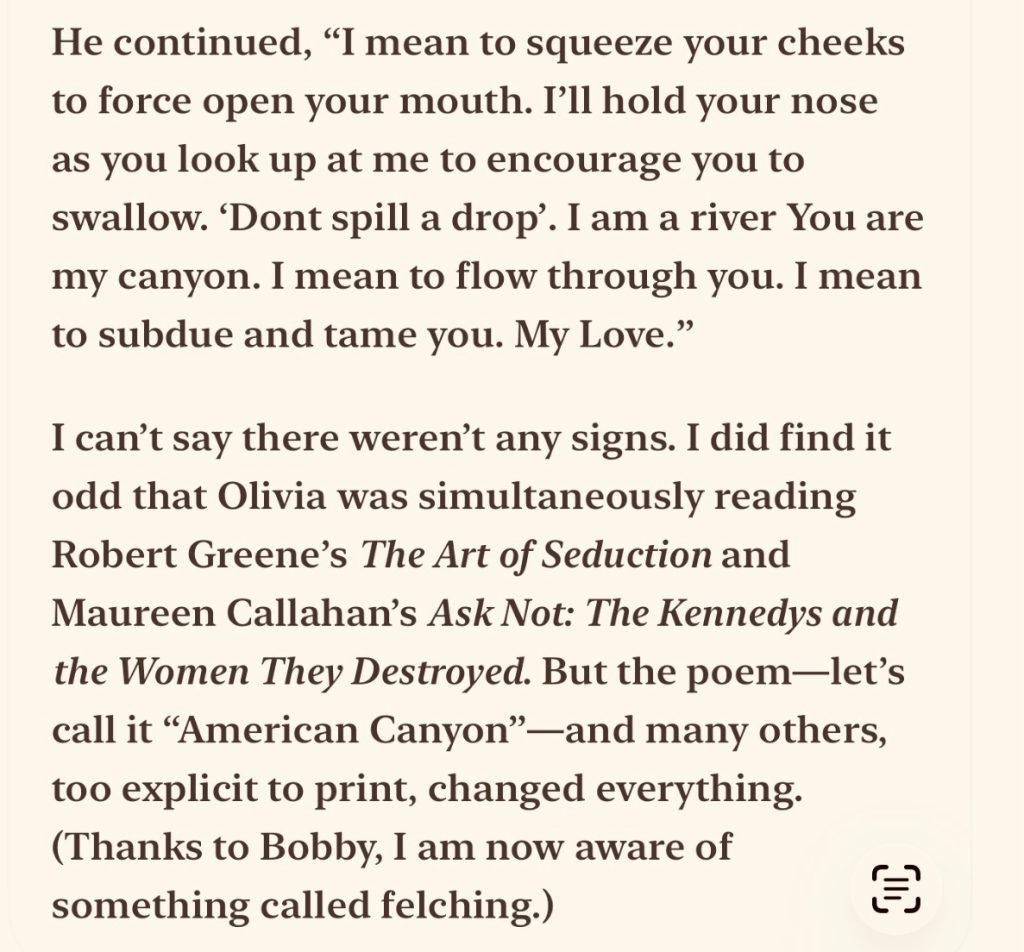Tap the scan text icon
Screen dimensions: 1024x952
point(896,888)
